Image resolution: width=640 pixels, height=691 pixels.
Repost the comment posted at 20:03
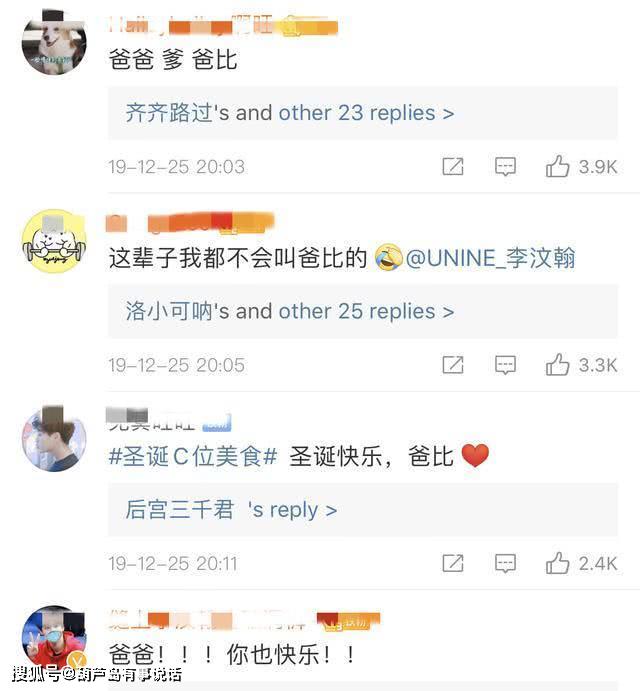point(453,167)
